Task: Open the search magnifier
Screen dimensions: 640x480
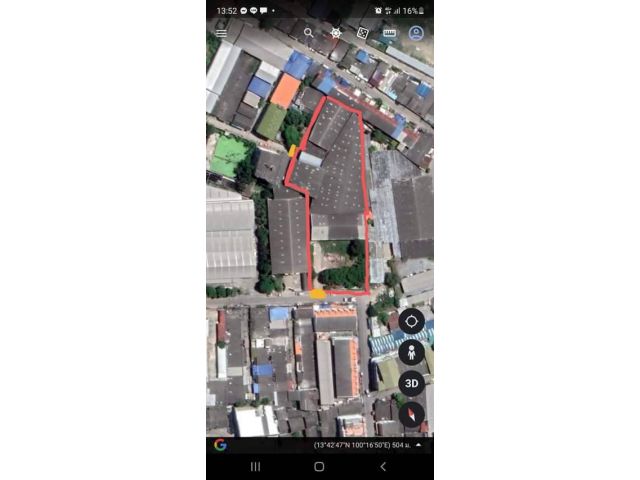Action: pos(309,33)
